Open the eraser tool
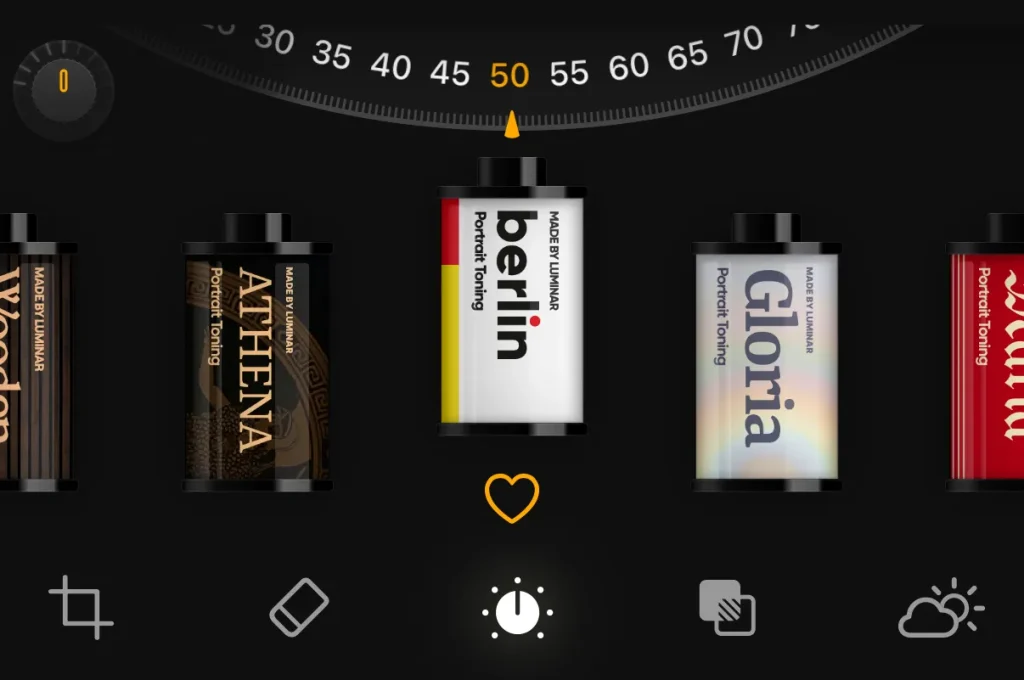The width and height of the screenshot is (1024, 680). [299, 607]
